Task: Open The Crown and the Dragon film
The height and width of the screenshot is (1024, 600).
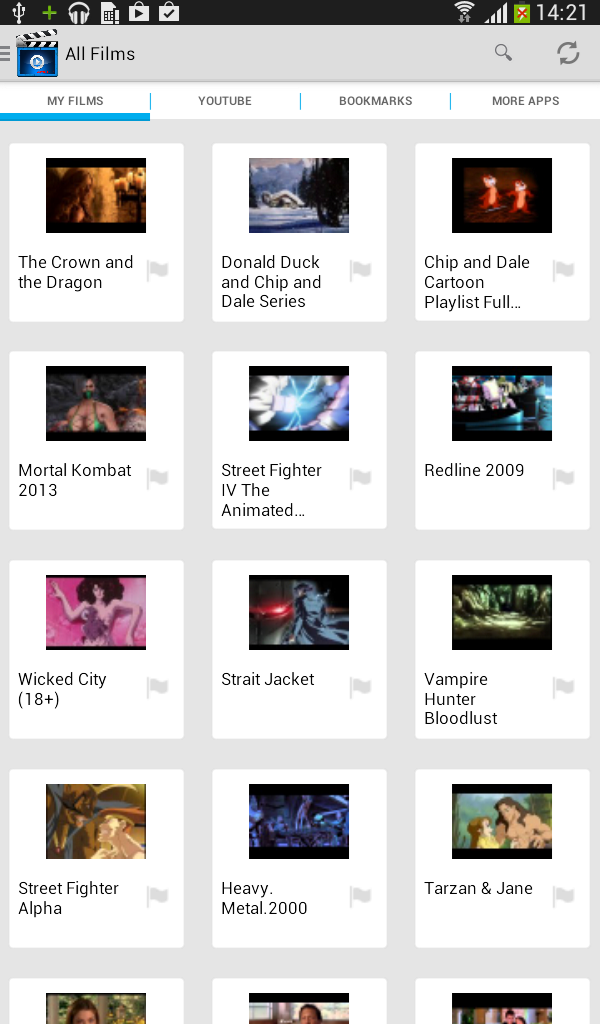Action: [96, 232]
